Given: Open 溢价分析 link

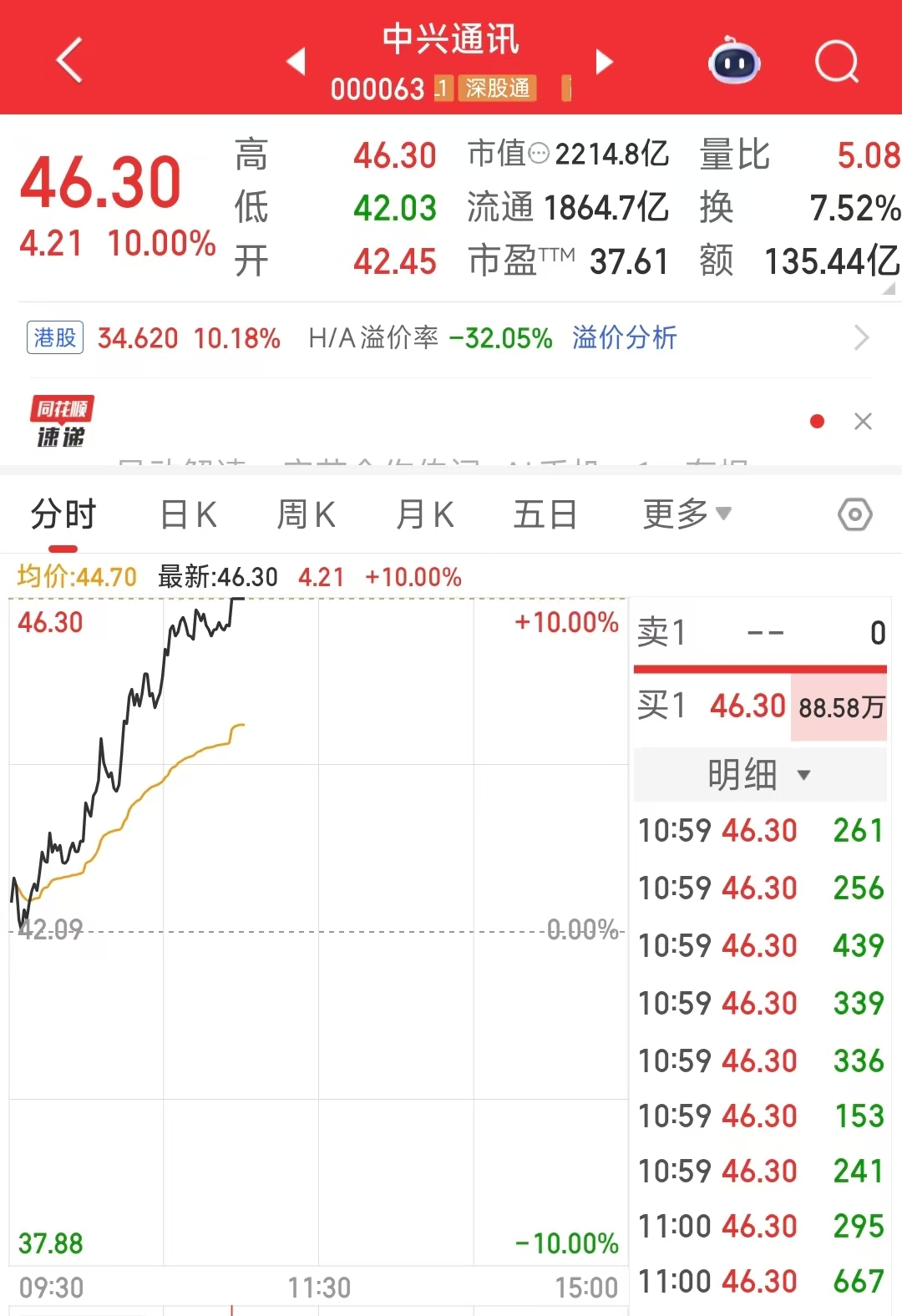Looking at the screenshot, I should [x=624, y=338].
